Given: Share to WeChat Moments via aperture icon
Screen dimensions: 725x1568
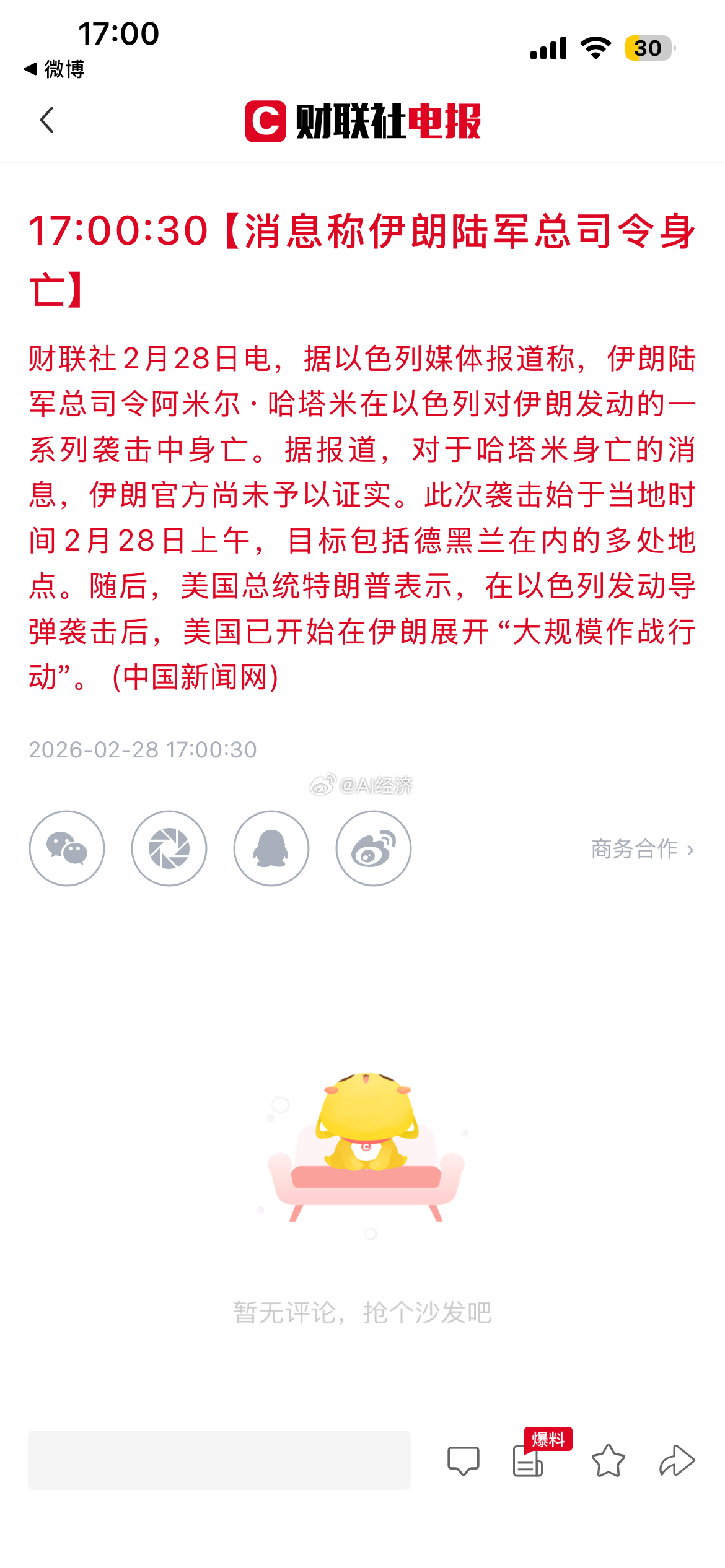Looking at the screenshot, I should coord(169,849).
